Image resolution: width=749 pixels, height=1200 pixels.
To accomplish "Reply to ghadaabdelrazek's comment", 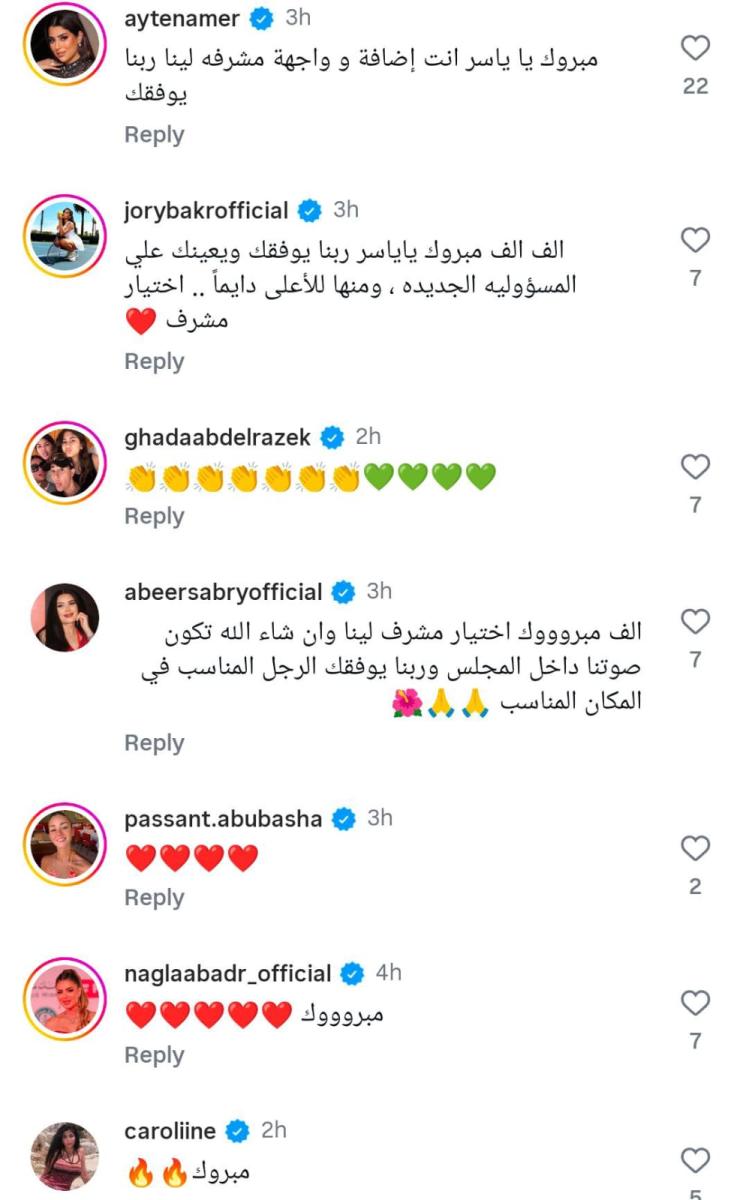I will click(154, 516).
